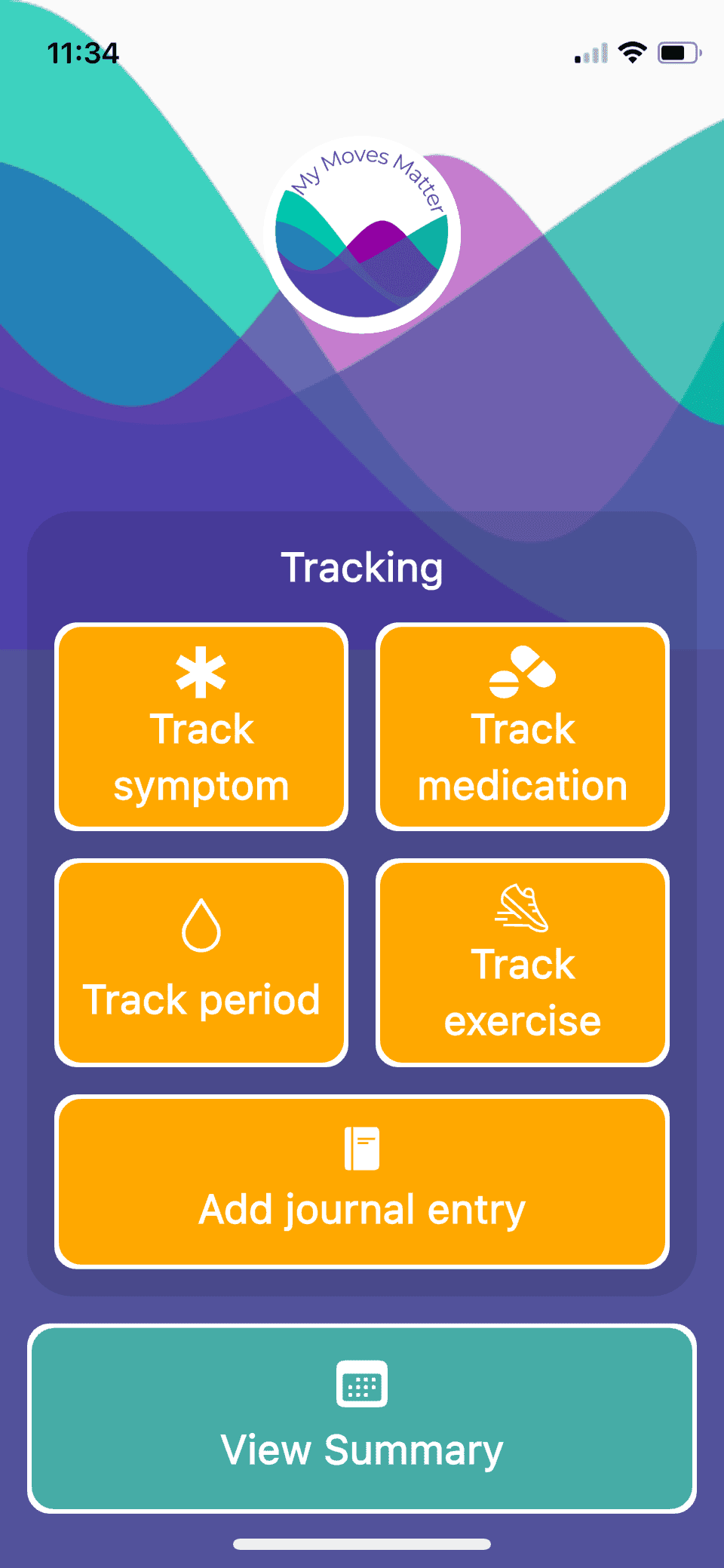The height and width of the screenshot is (1568, 724).
Task: Select Track period
Action: pyautogui.click(x=201, y=963)
